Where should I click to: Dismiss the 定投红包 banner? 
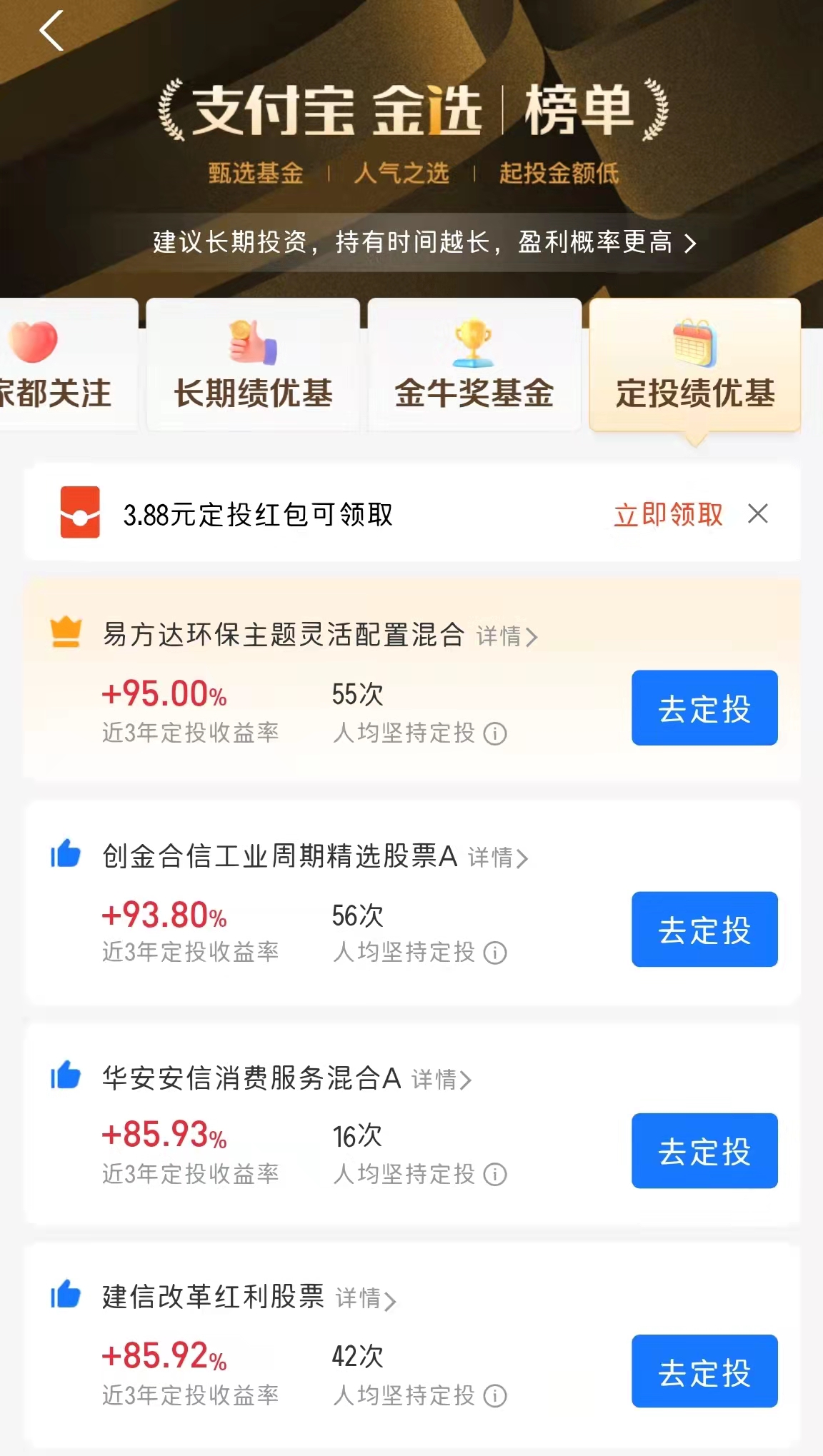(x=758, y=513)
